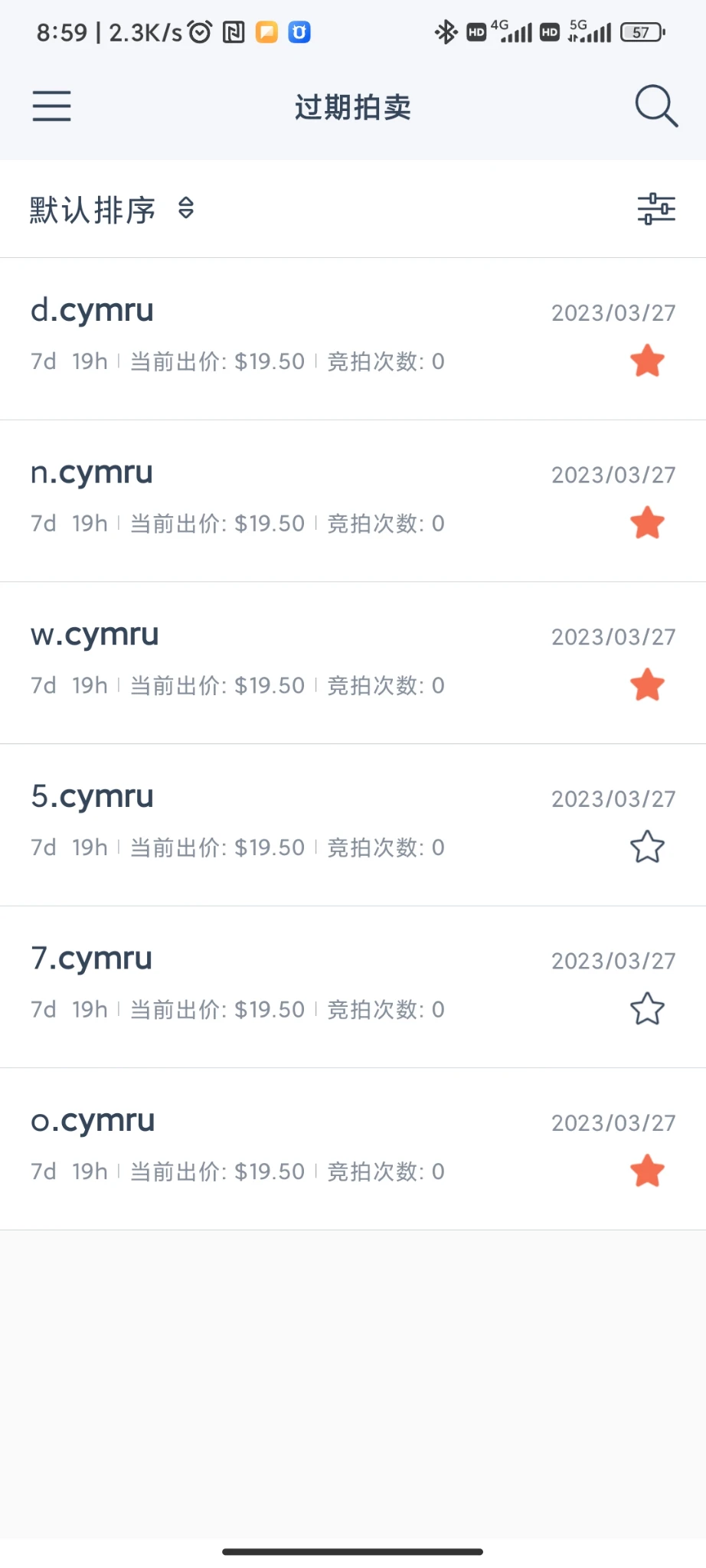Viewport: 706px width, 1568px height.
Task: Add 7.cymru to favorites
Action: (x=647, y=1009)
